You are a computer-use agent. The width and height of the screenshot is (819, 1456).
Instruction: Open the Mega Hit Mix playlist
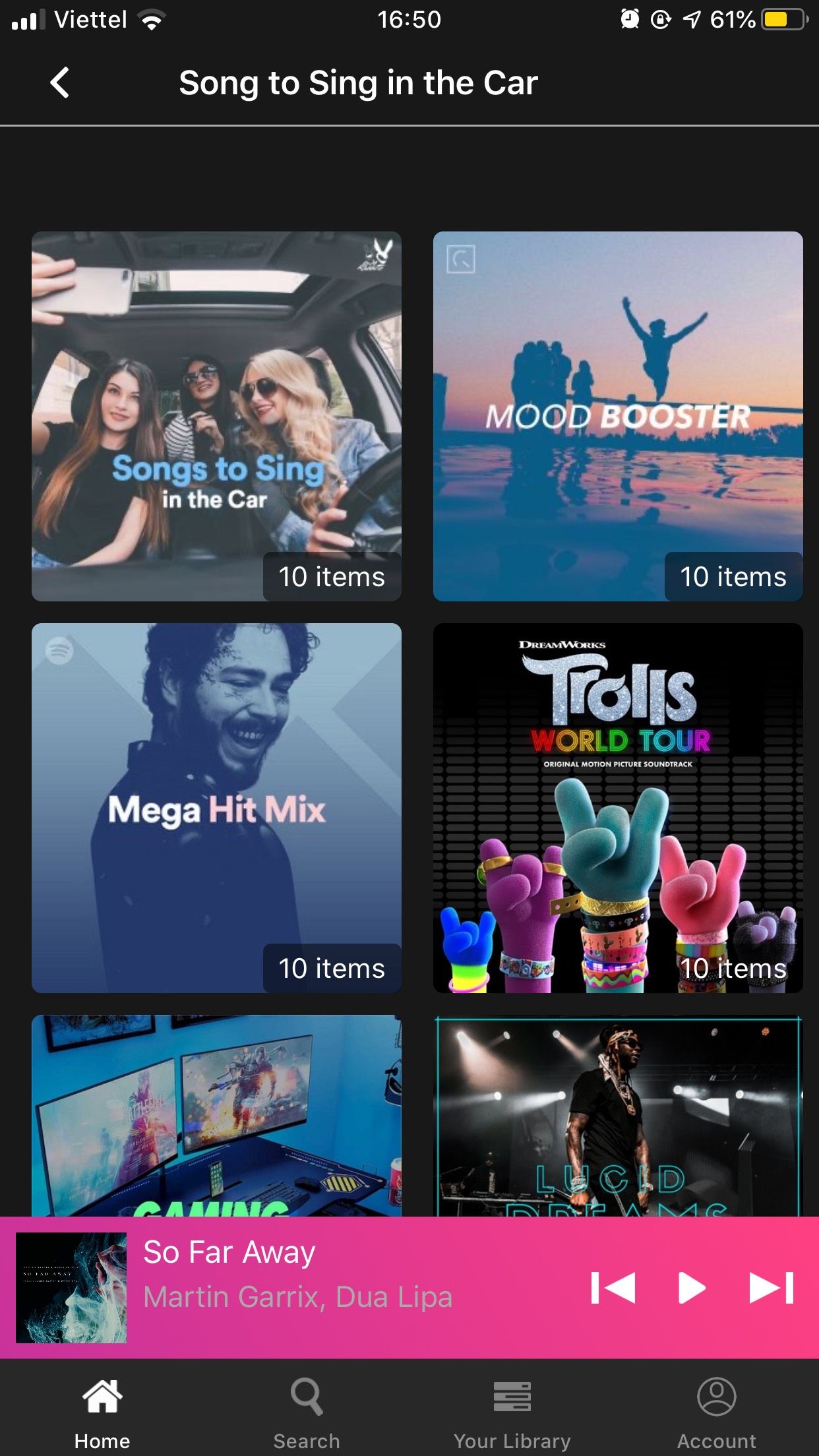click(x=216, y=808)
